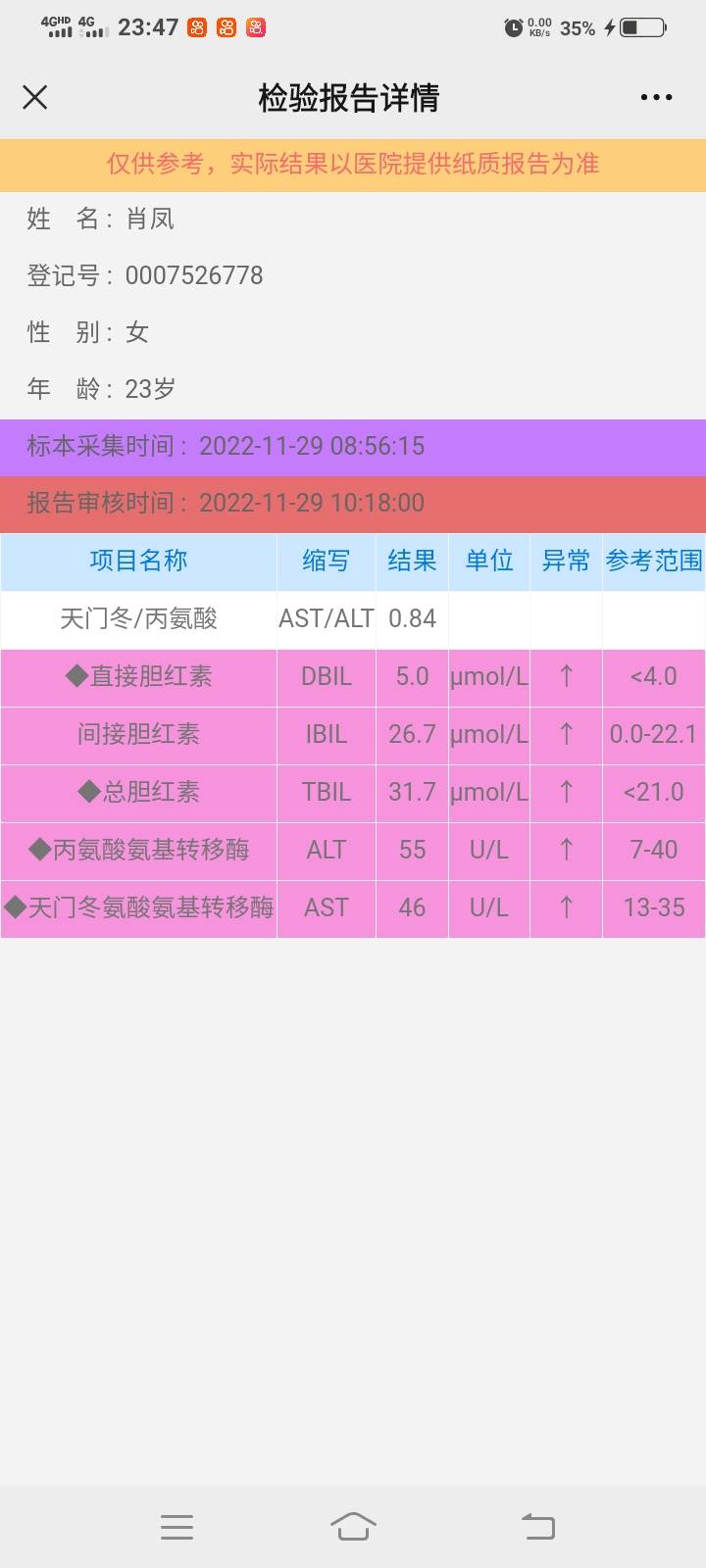The width and height of the screenshot is (706, 1568).
Task: Tap the TBIL abnormal arrow indicator
Action: [x=566, y=793]
